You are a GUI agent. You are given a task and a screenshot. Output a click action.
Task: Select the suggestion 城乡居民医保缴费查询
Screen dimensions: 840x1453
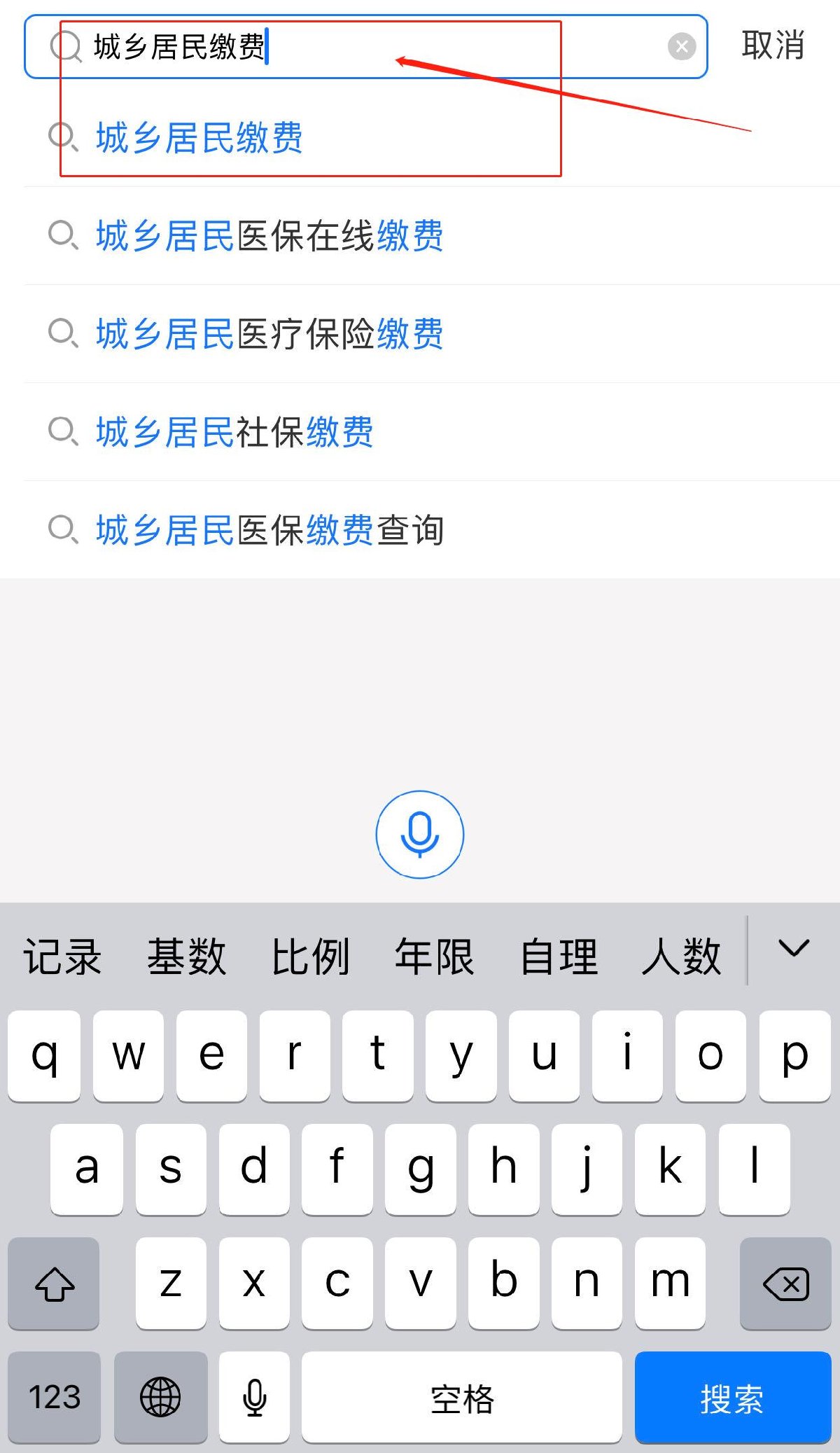point(269,529)
